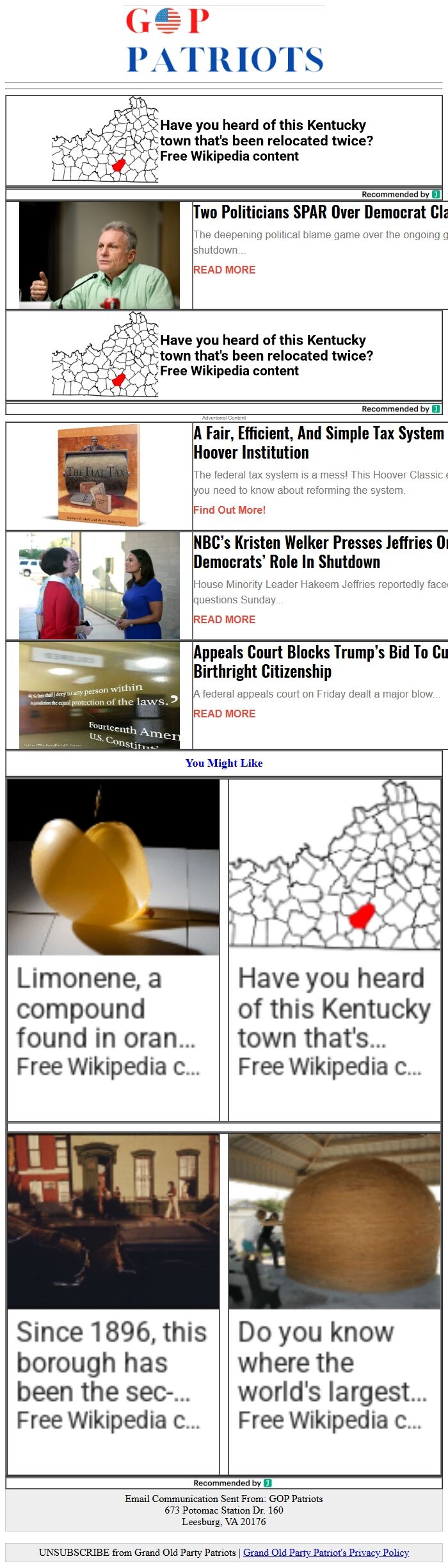Open the Limonene compound recommendation card
The height and width of the screenshot is (1568, 448).
pos(113,948)
